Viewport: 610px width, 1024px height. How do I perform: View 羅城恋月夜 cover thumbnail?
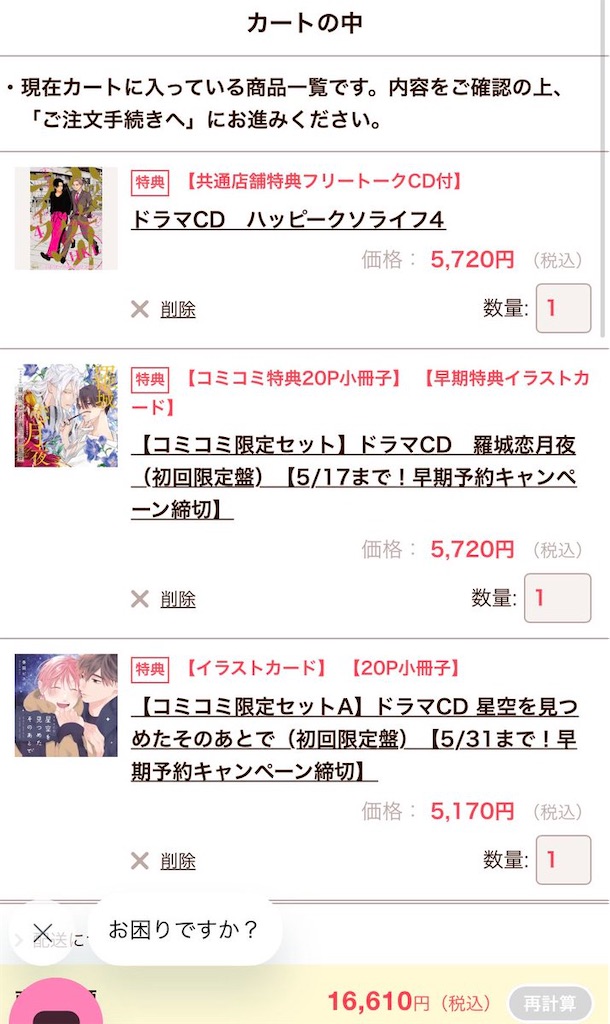[66, 416]
